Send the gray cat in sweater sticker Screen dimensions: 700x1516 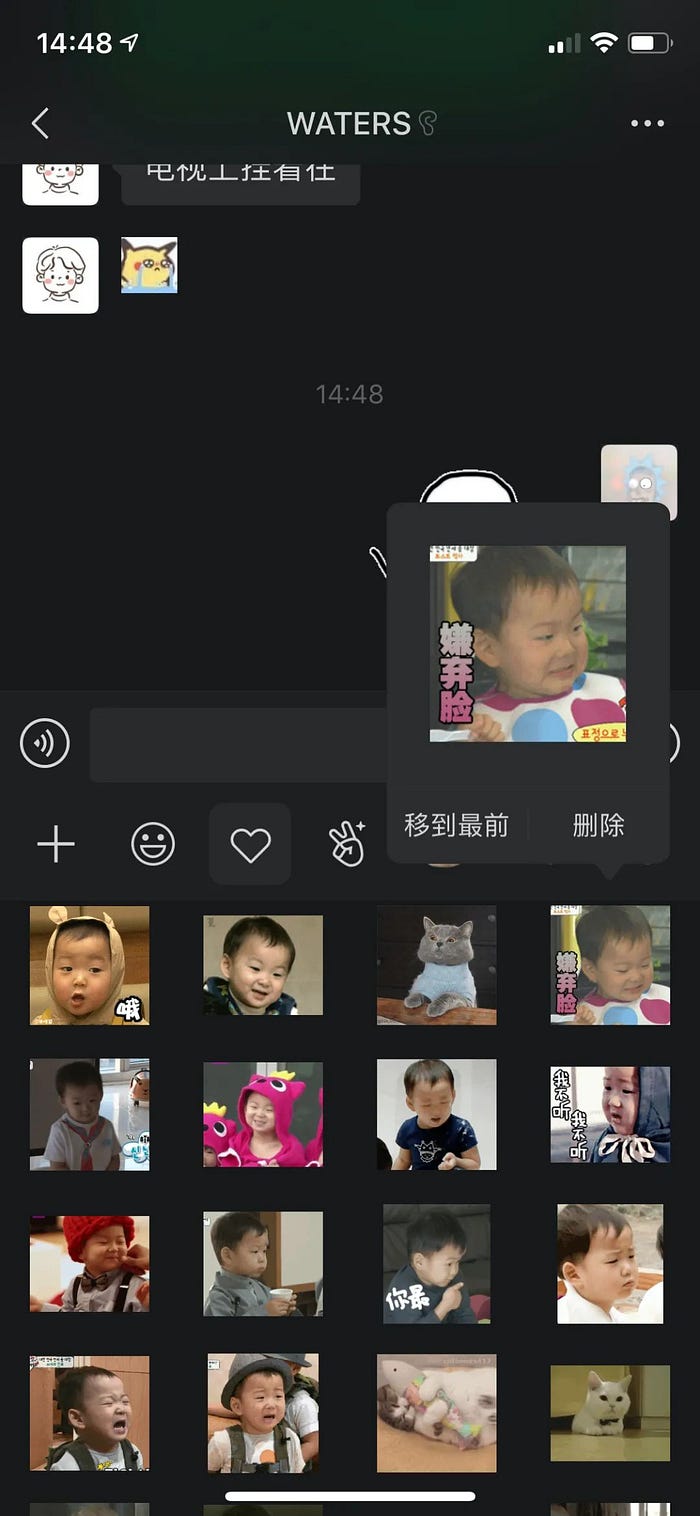[436, 965]
